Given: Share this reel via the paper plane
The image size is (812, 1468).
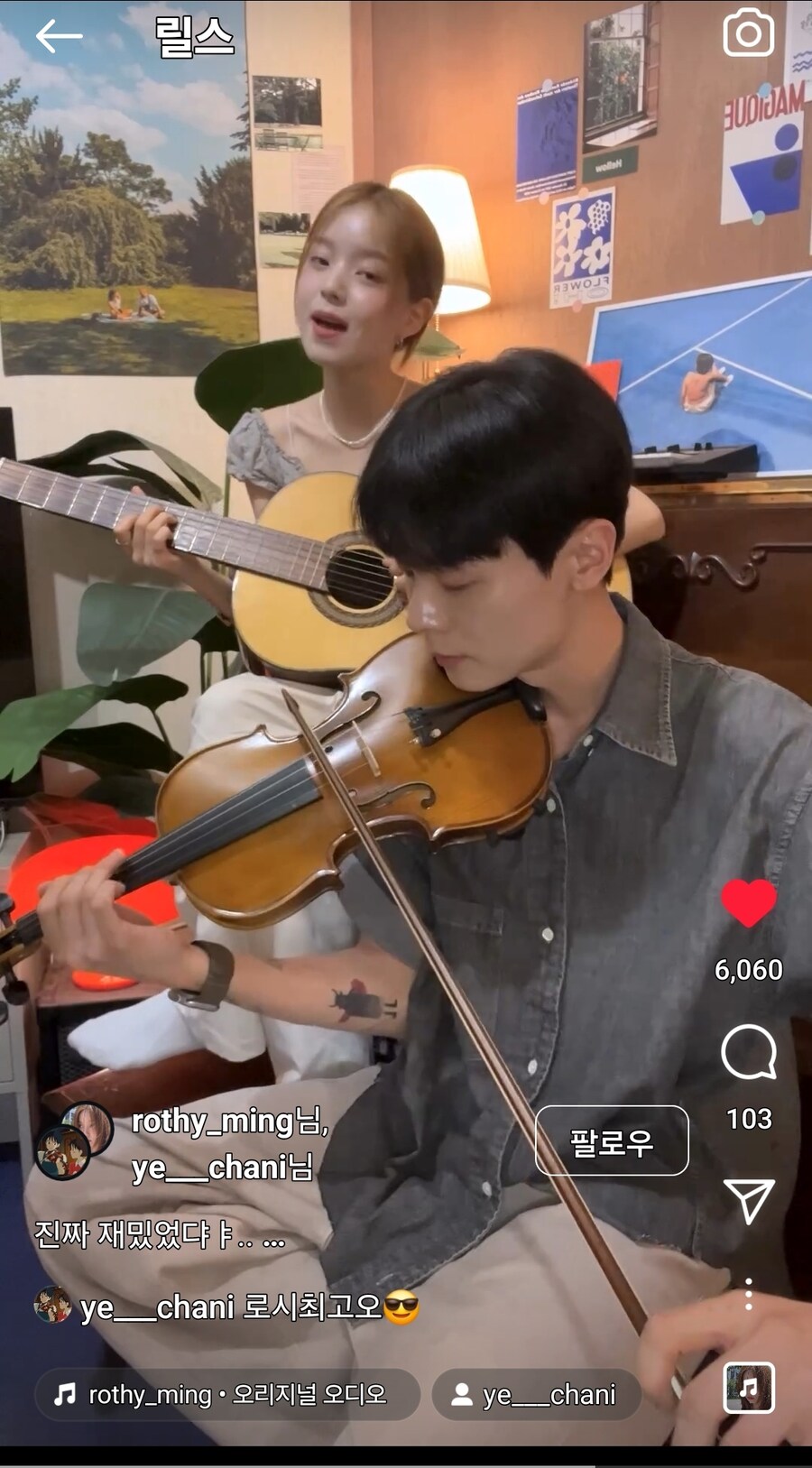Looking at the screenshot, I should (748, 1200).
